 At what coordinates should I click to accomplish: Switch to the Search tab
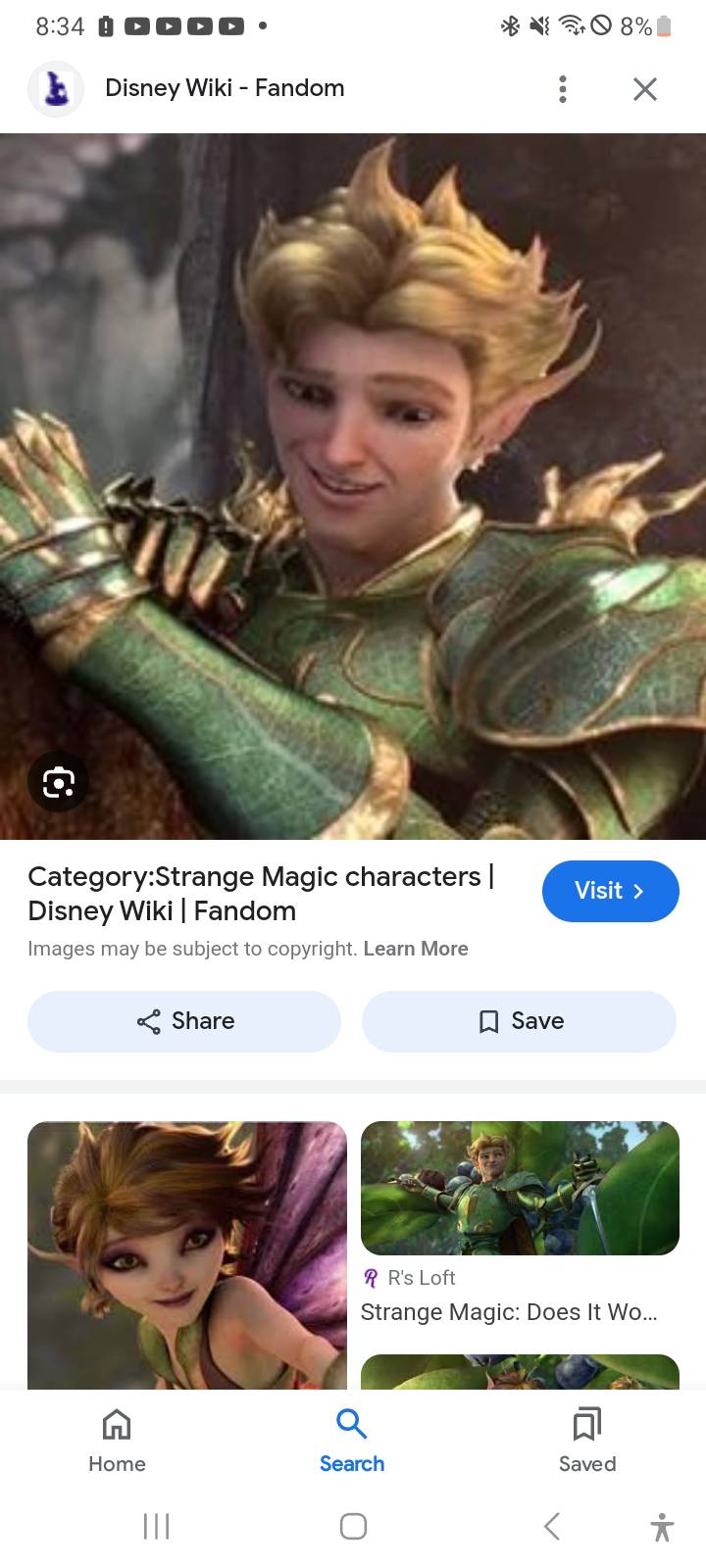(352, 1440)
